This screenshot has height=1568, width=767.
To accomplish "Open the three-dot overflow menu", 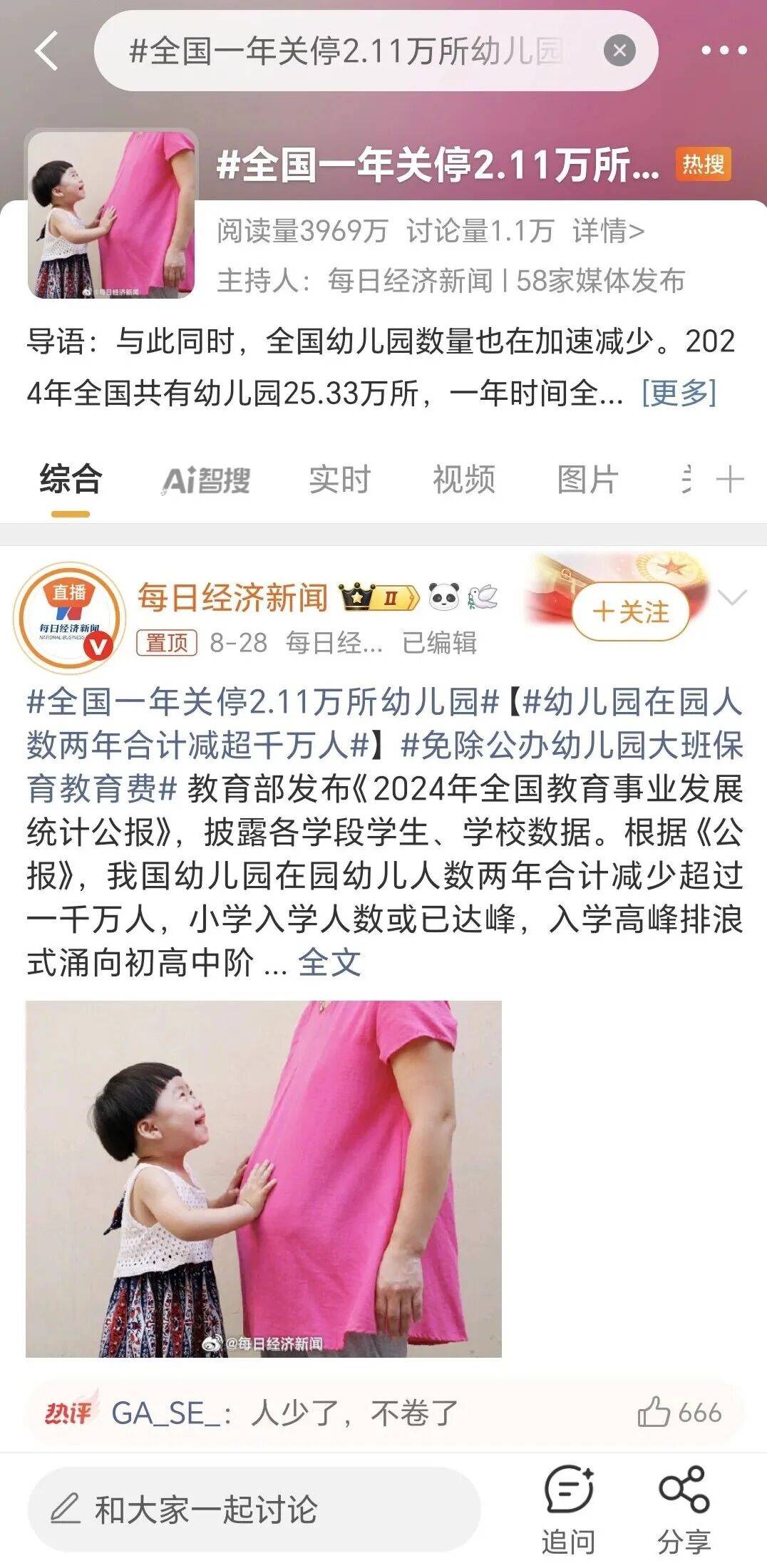I will point(723,51).
